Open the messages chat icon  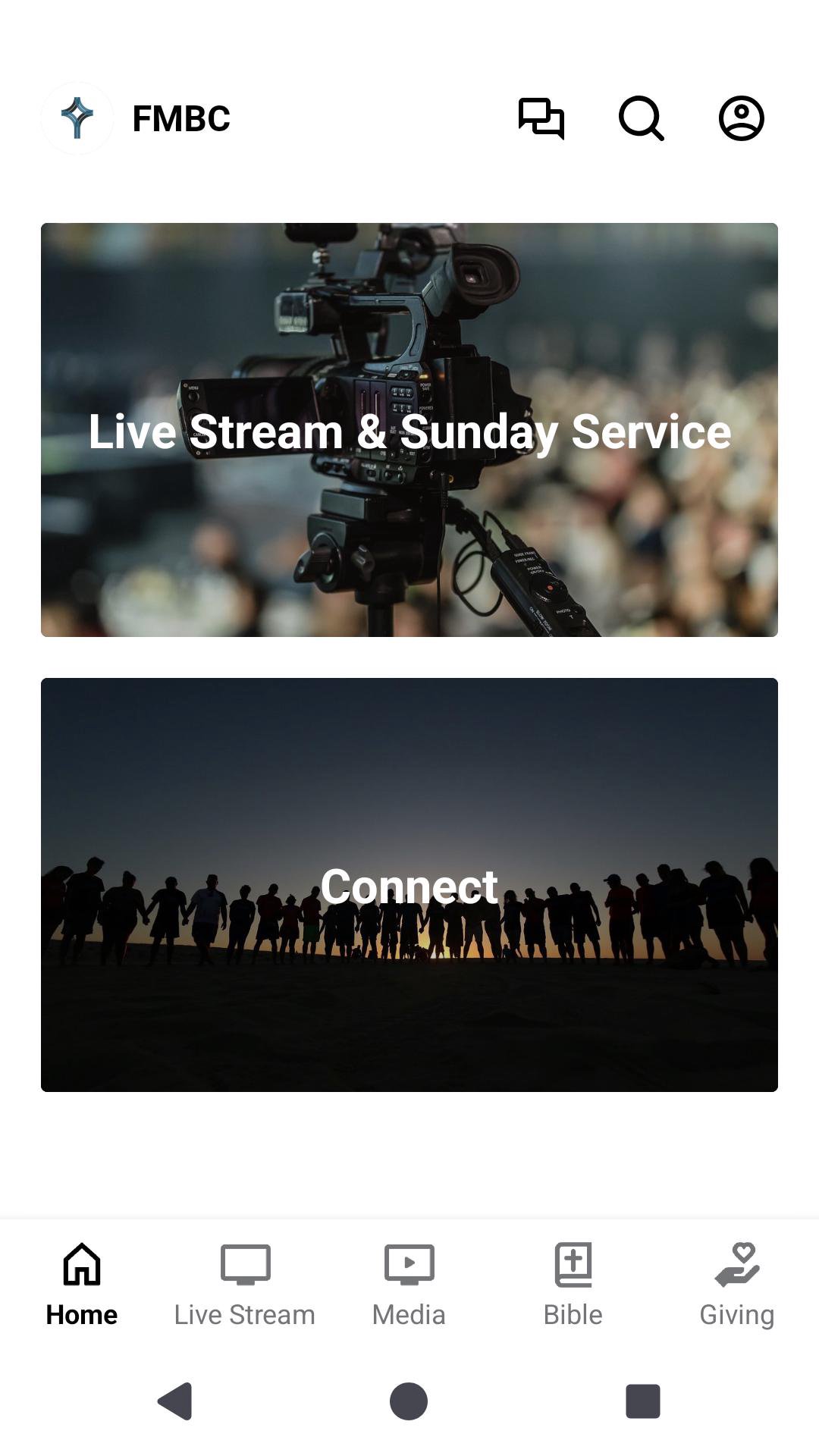tap(541, 118)
